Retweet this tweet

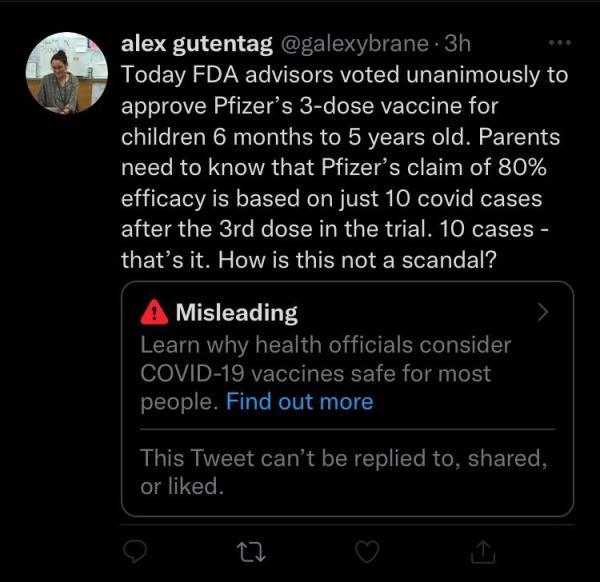252,551
